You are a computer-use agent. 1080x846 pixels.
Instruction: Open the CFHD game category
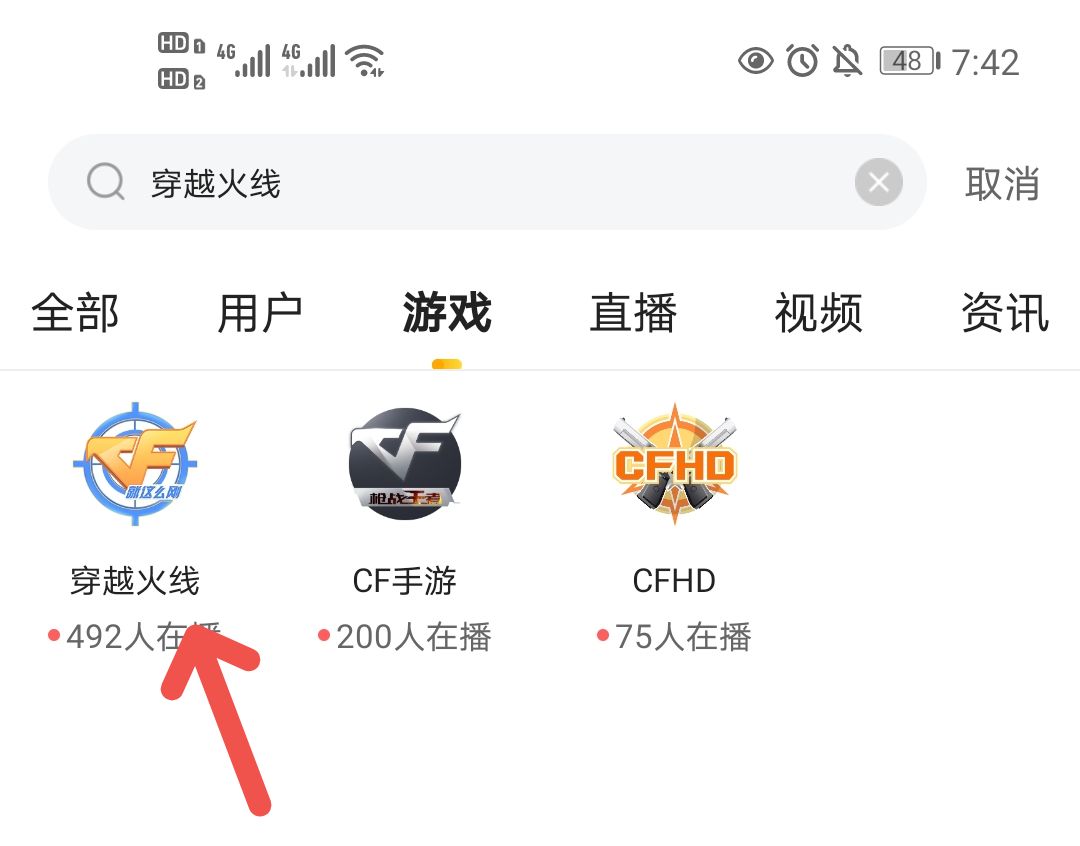click(x=674, y=467)
